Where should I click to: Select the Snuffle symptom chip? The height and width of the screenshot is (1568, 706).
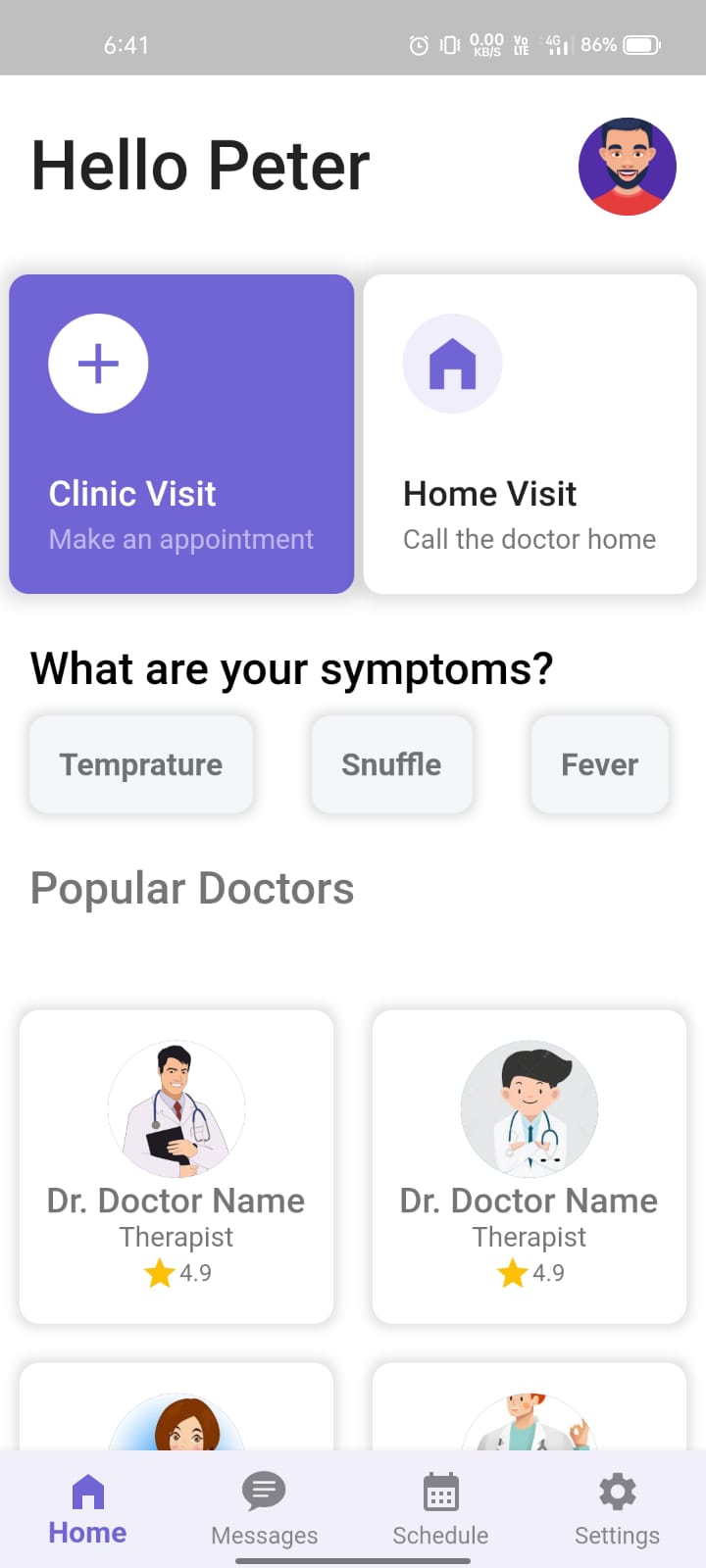[391, 764]
